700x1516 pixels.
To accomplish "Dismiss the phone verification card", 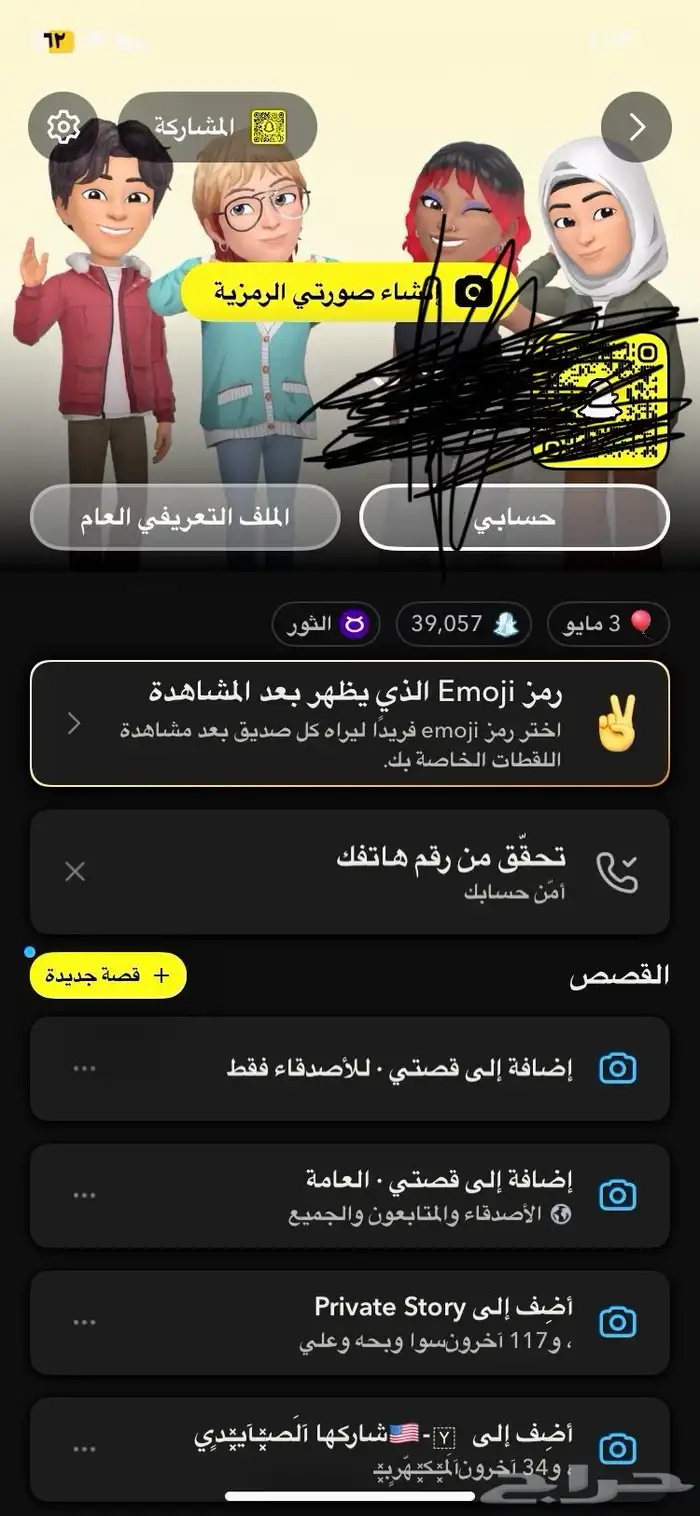I will click(75, 871).
